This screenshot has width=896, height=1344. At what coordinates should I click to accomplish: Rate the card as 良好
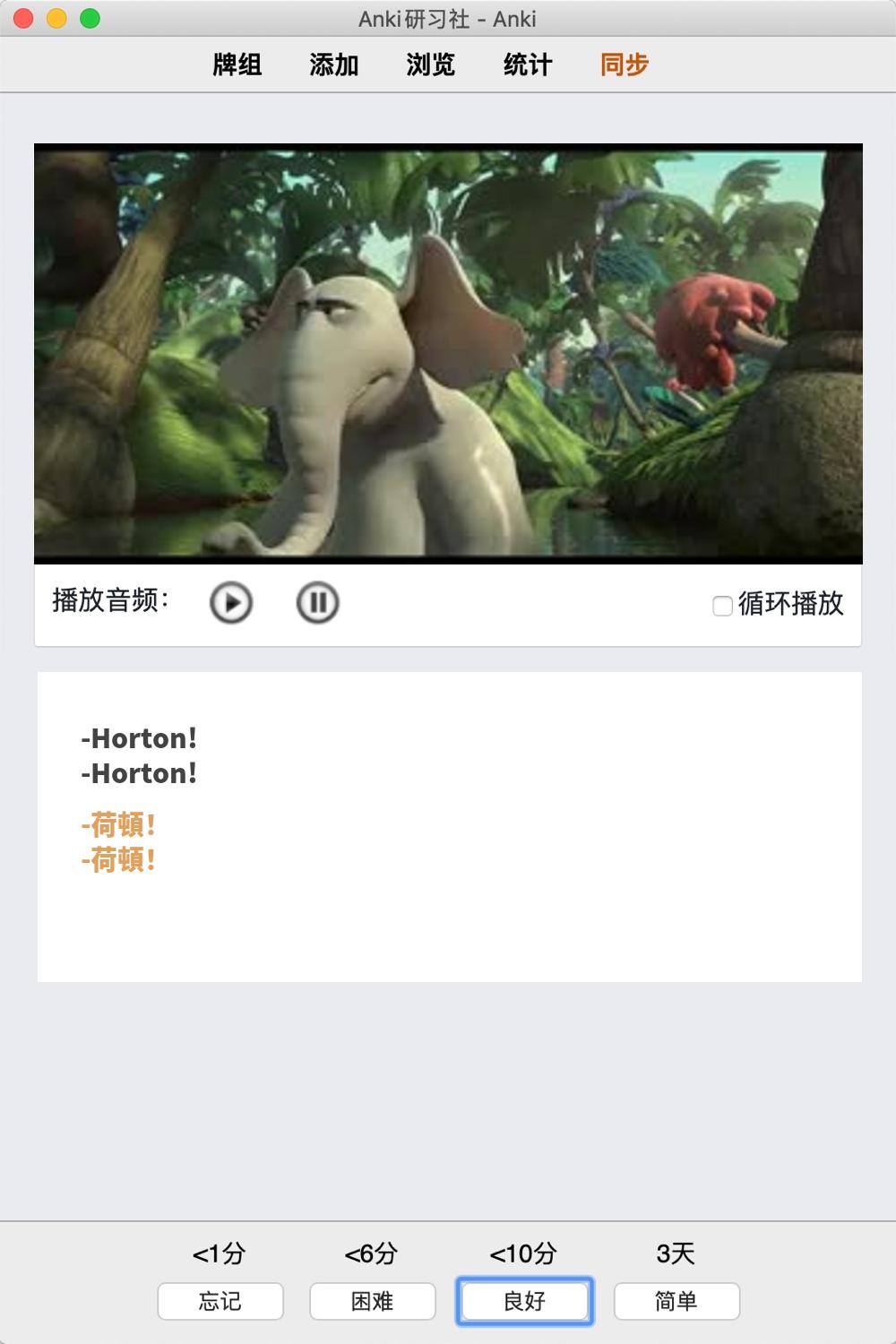[x=525, y=1301]
